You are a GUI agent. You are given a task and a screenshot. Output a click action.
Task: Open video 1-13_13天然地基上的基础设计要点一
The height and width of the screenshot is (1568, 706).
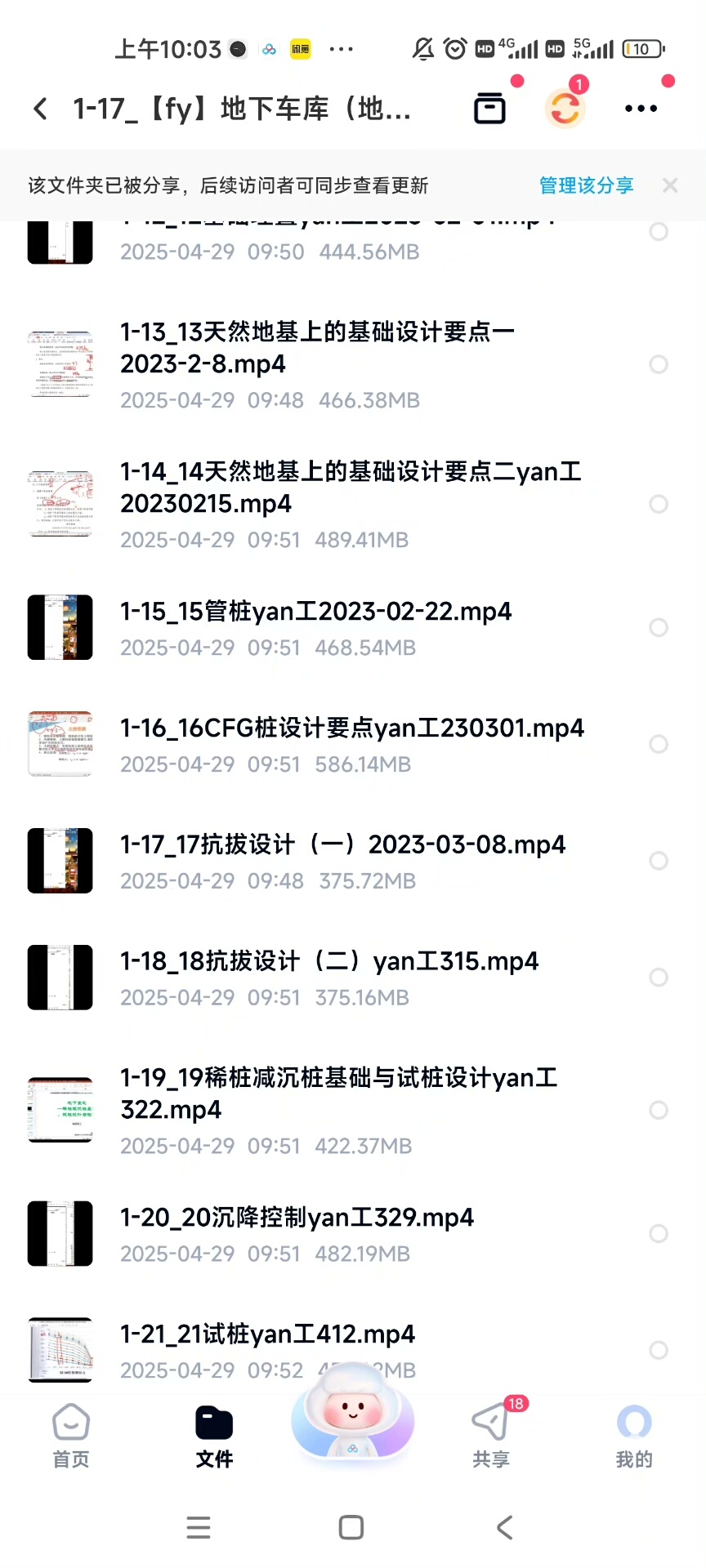pyautogui.click(x=317, y=348)
